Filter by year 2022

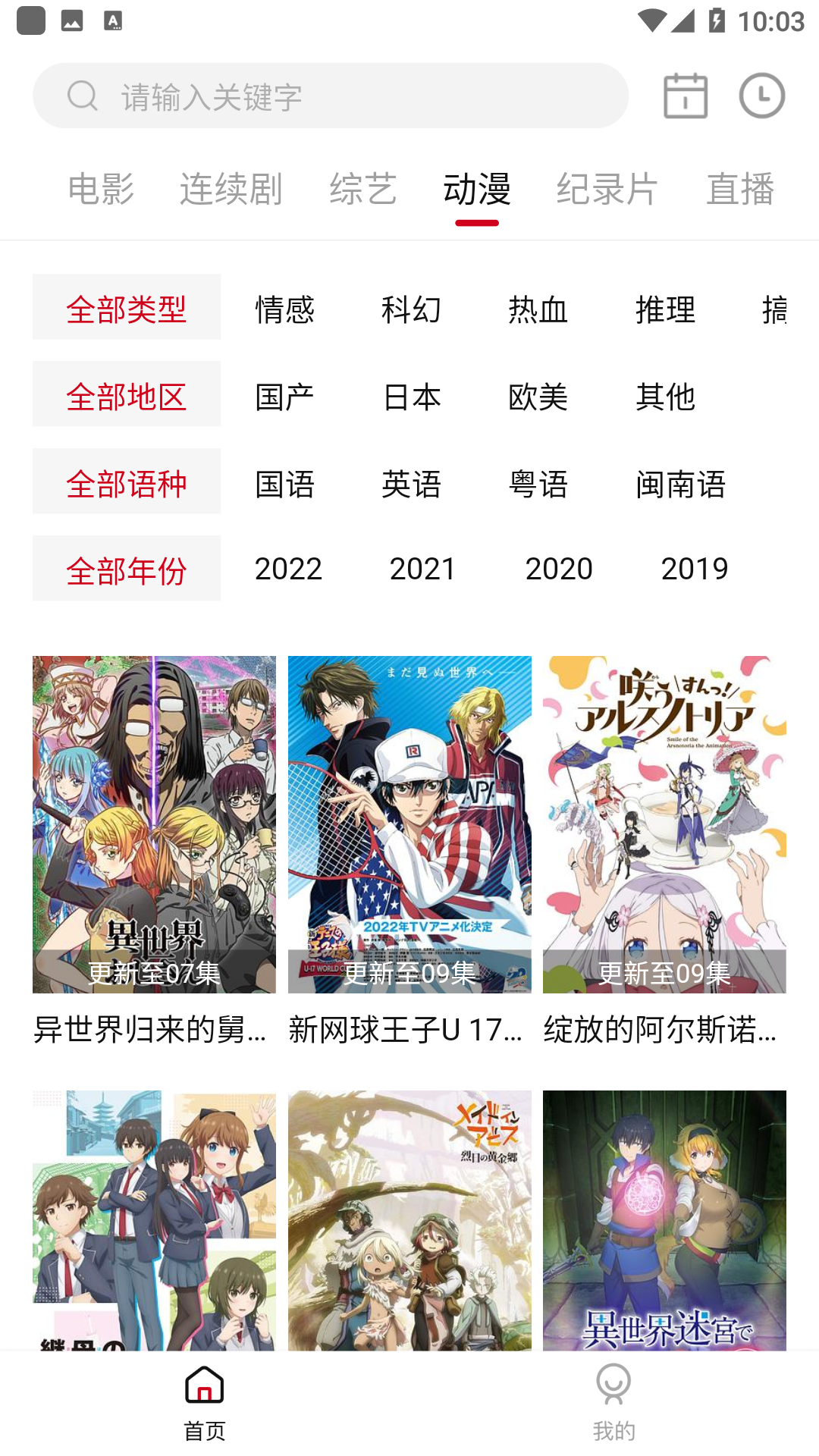288,569
